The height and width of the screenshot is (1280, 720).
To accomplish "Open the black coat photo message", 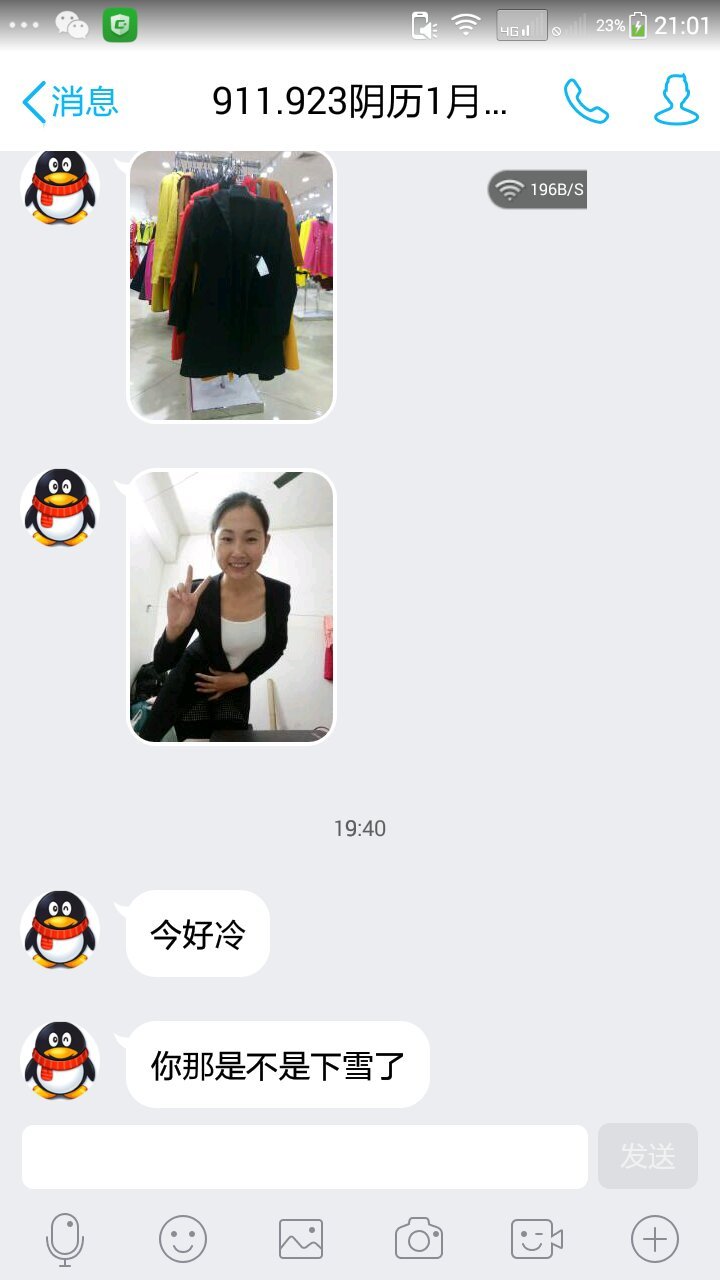I will click(x=231, y=285).
